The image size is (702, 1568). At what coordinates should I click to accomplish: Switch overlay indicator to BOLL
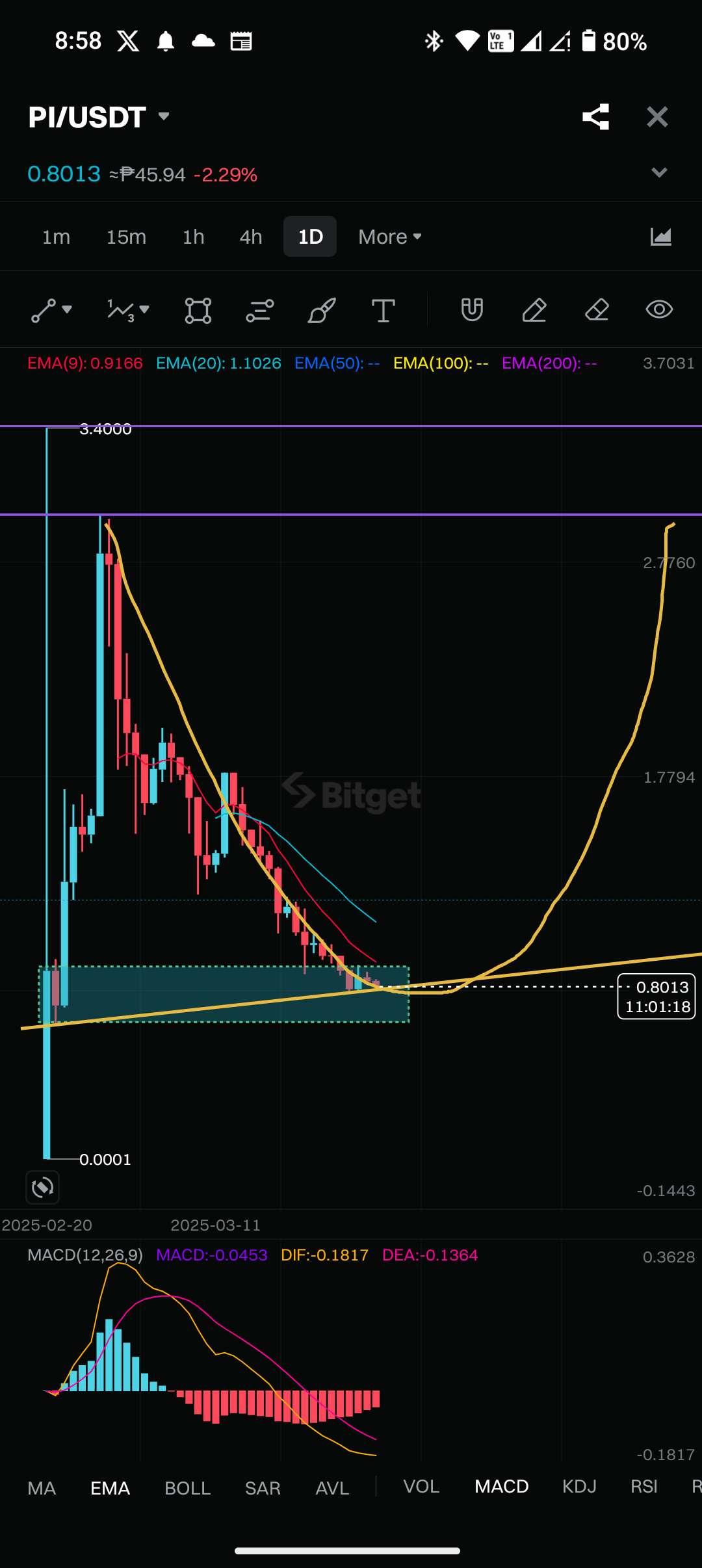tap(187, 1488)
